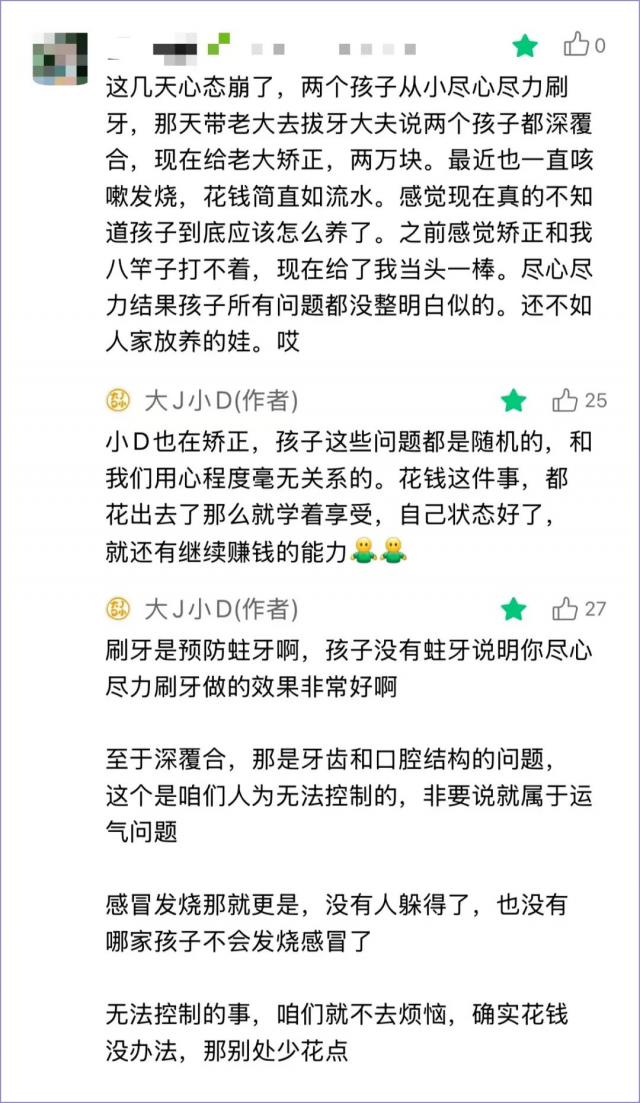Like the top comment with 0 likes
Viewport: 640px width, 1103px height.
click(x=577, y=44)
